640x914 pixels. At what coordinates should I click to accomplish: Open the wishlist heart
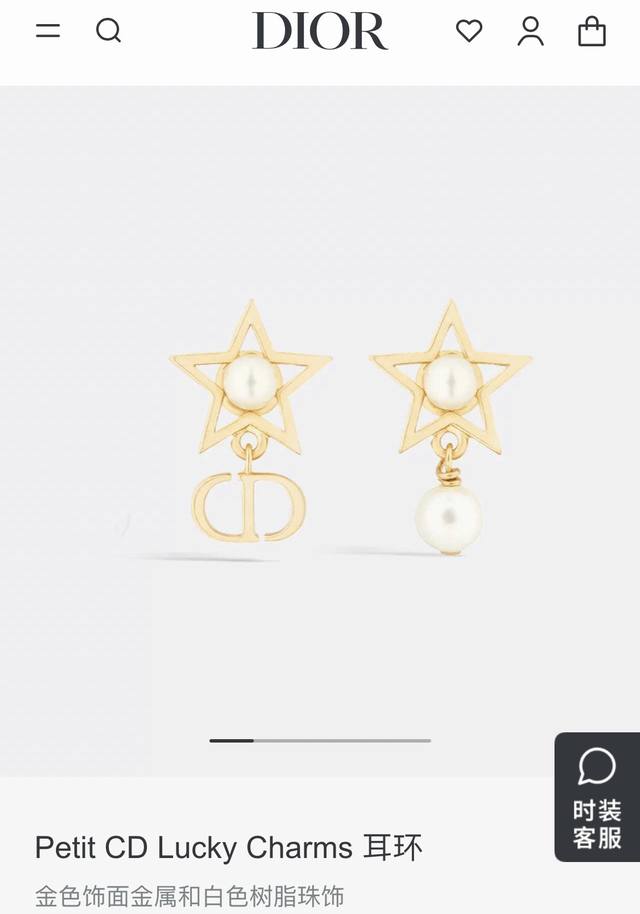tap(469, 31)
